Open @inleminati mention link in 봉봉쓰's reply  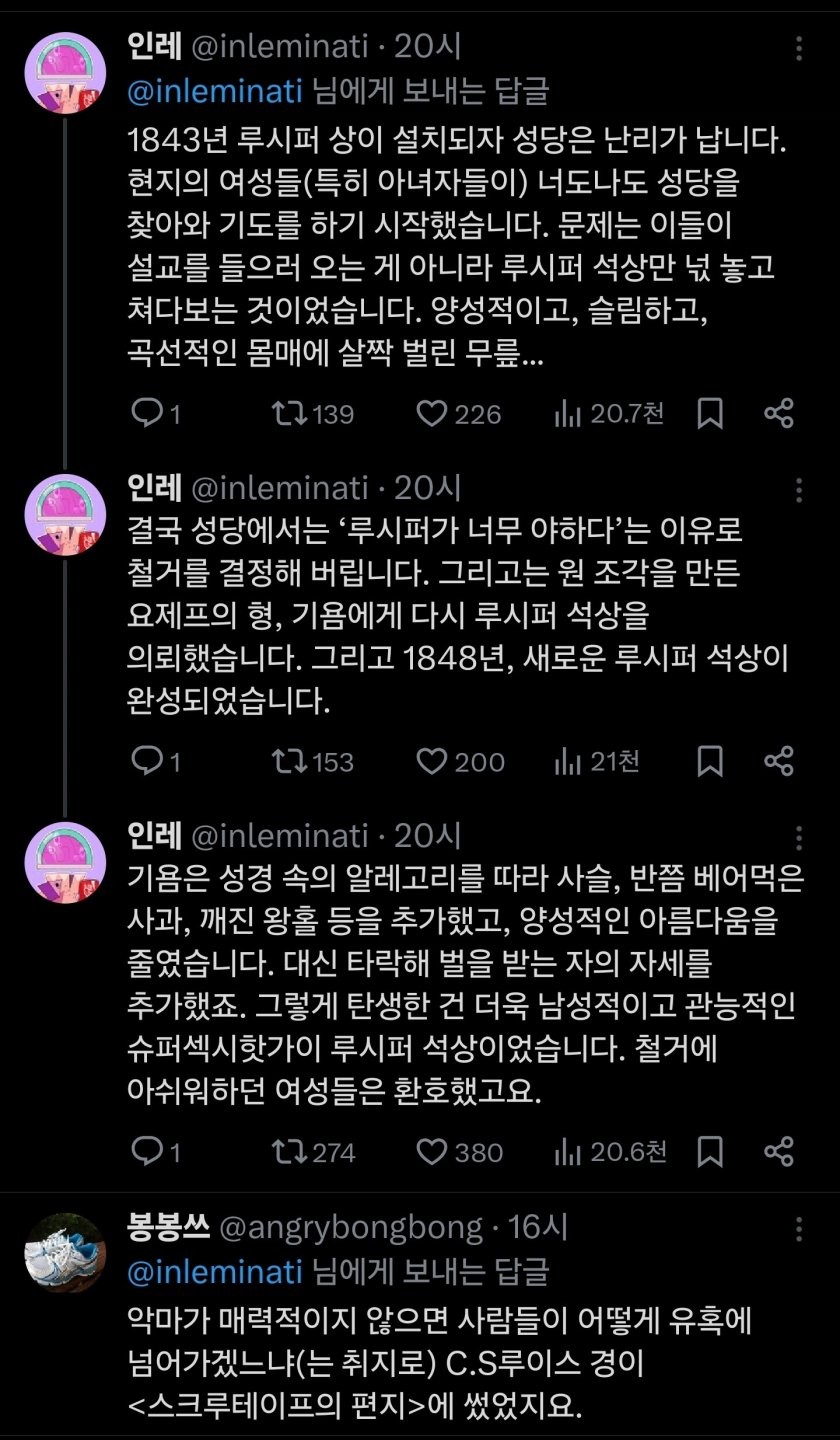(215, 1271)
